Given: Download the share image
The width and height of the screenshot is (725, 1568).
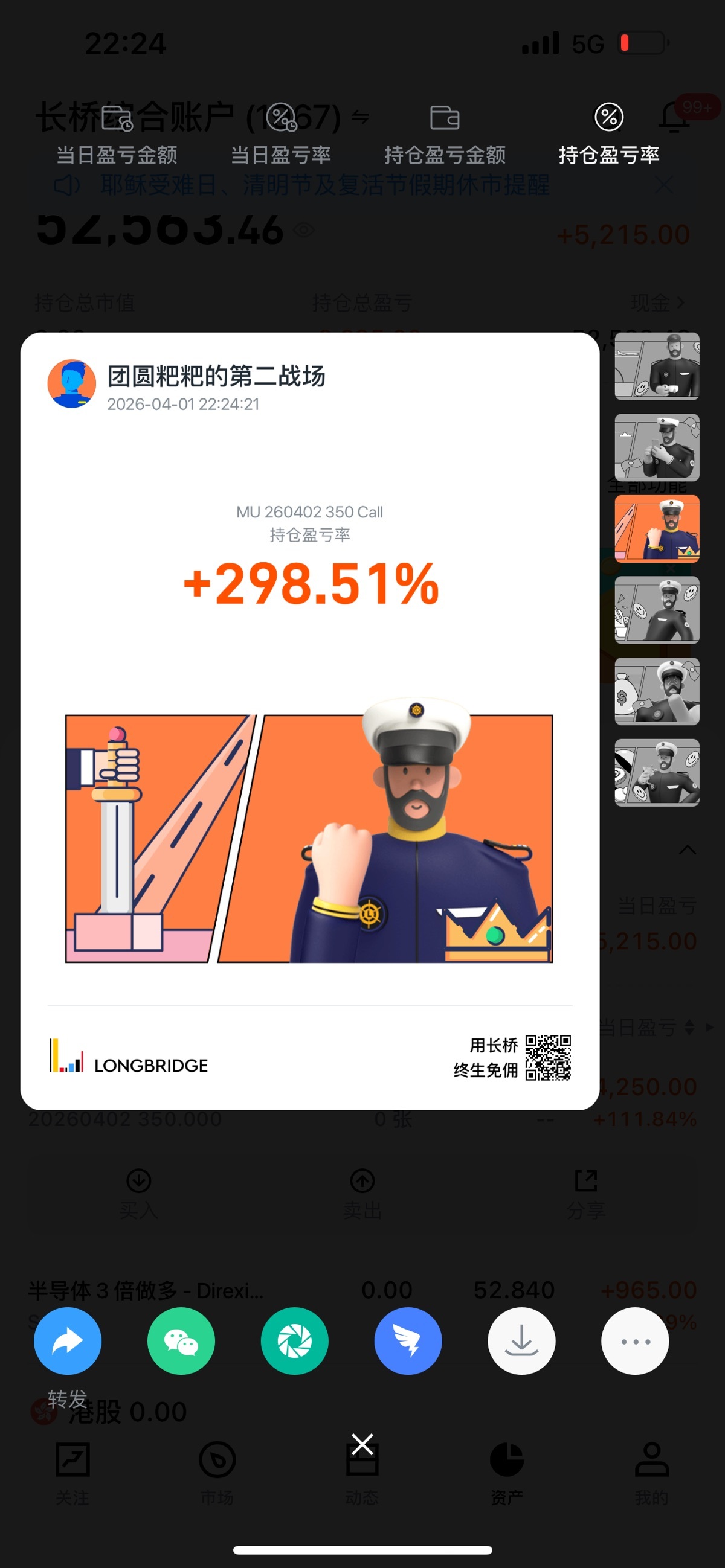Looking at the screenshot, I should tap(521, 1341).
